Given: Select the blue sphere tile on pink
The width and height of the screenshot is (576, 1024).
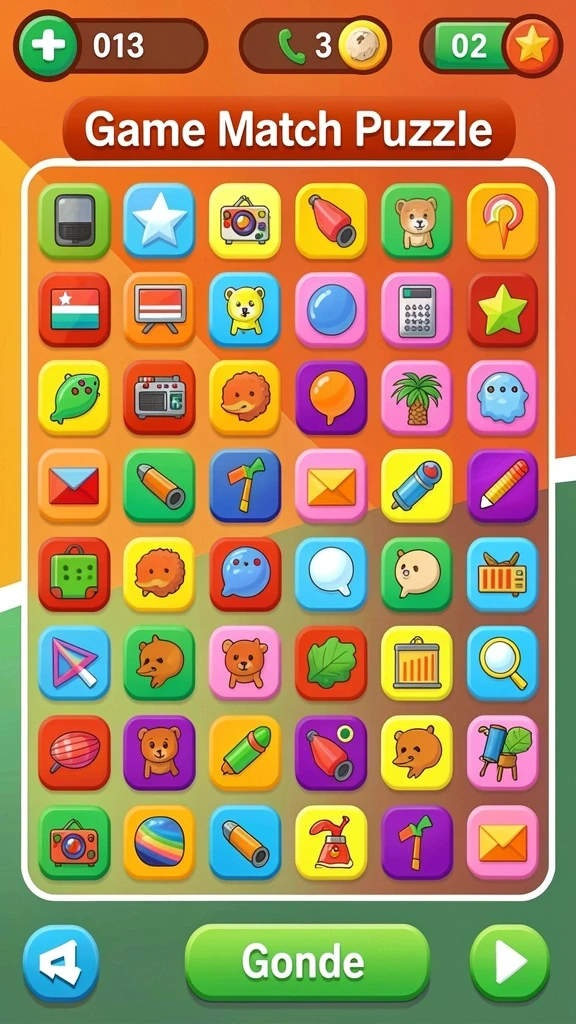Looking at the screenshot, I should pyautogui.click(x=331, y=310).
